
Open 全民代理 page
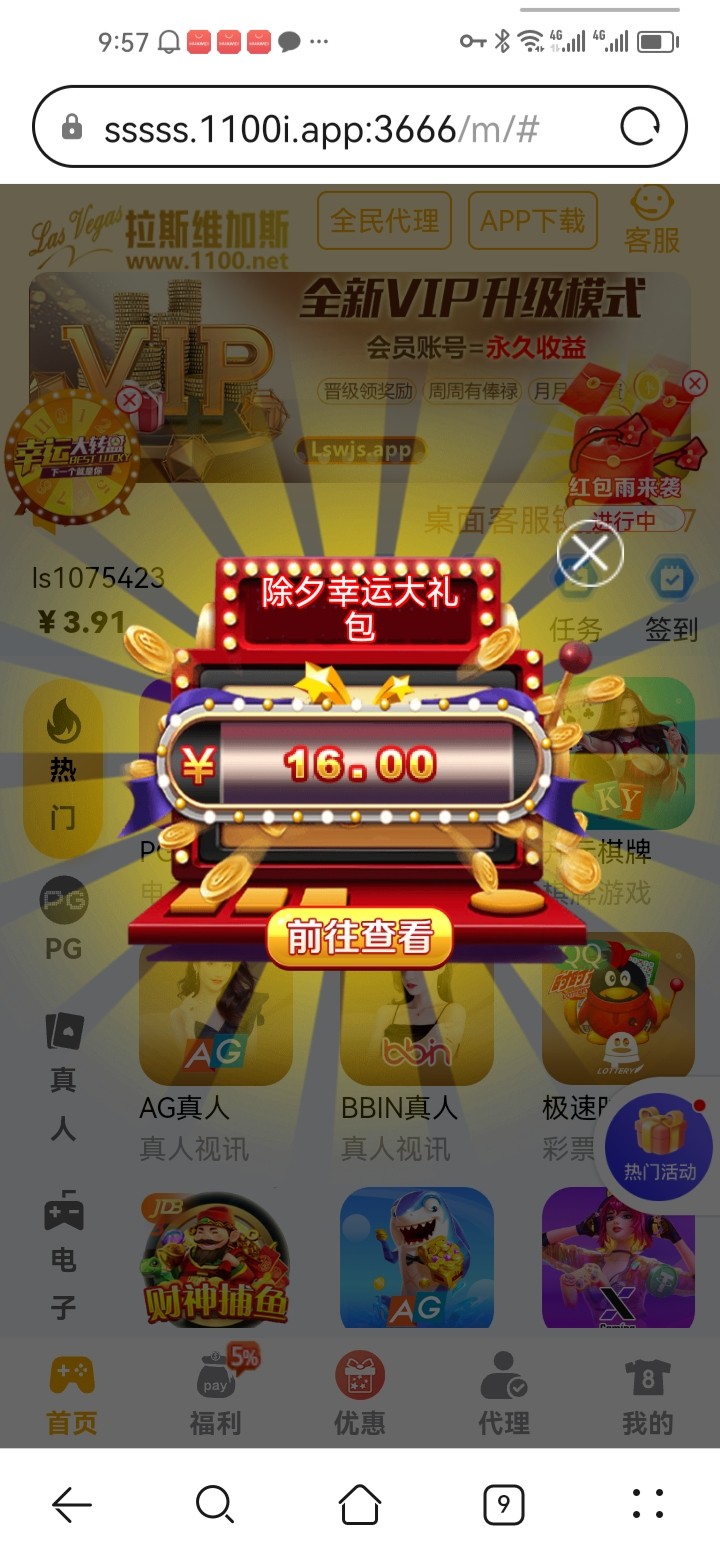(x=384, y=220)
